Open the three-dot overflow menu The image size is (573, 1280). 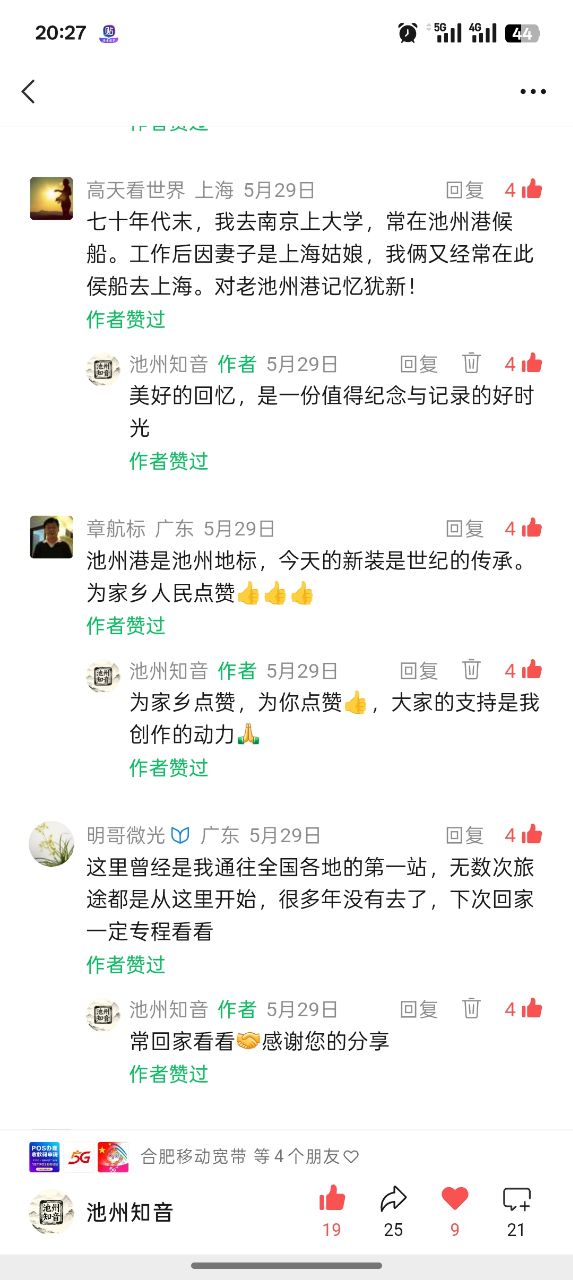pyautogui.click(x=533, y=92)
